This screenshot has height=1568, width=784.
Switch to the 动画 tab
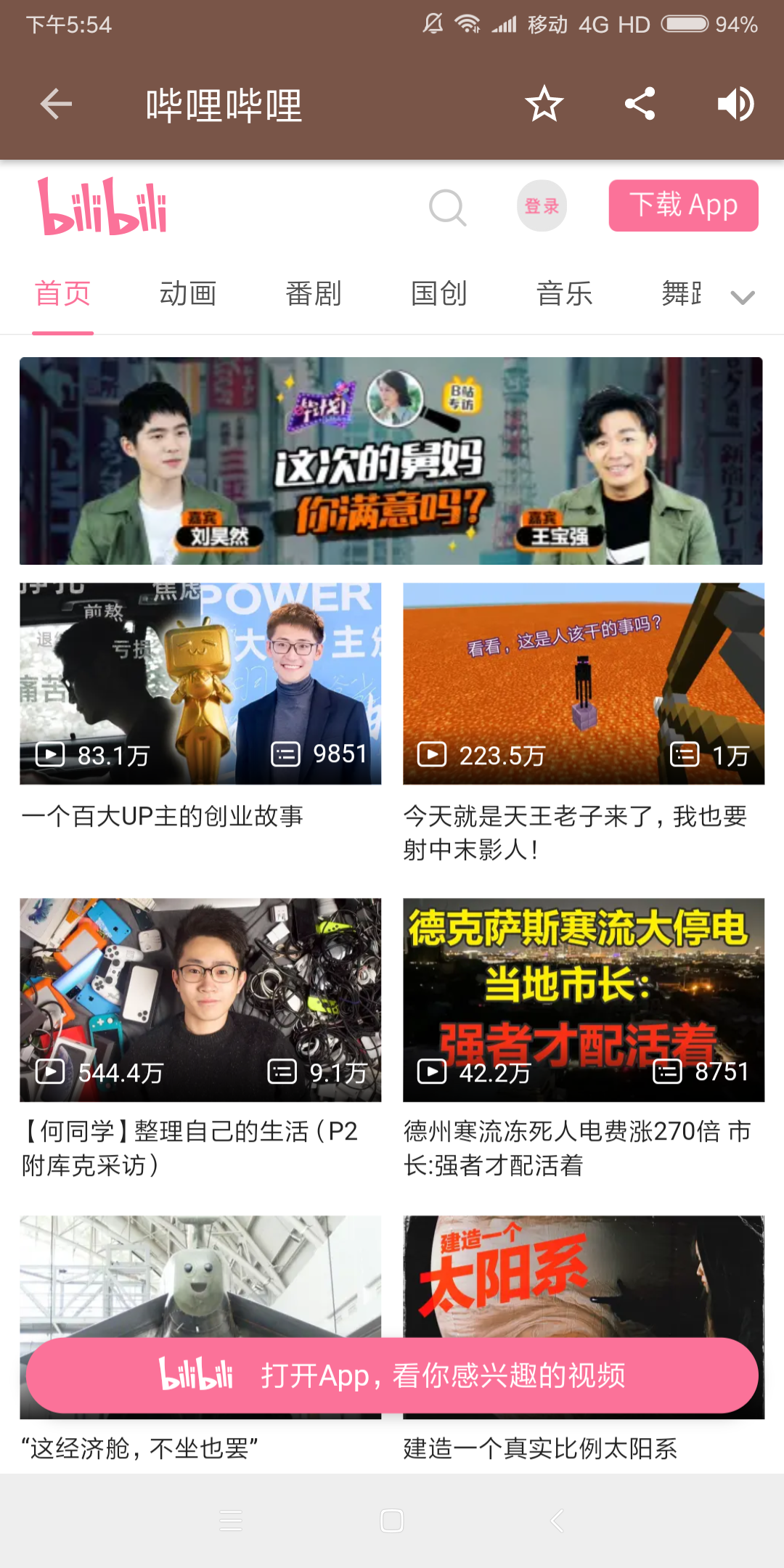[188, 294]
